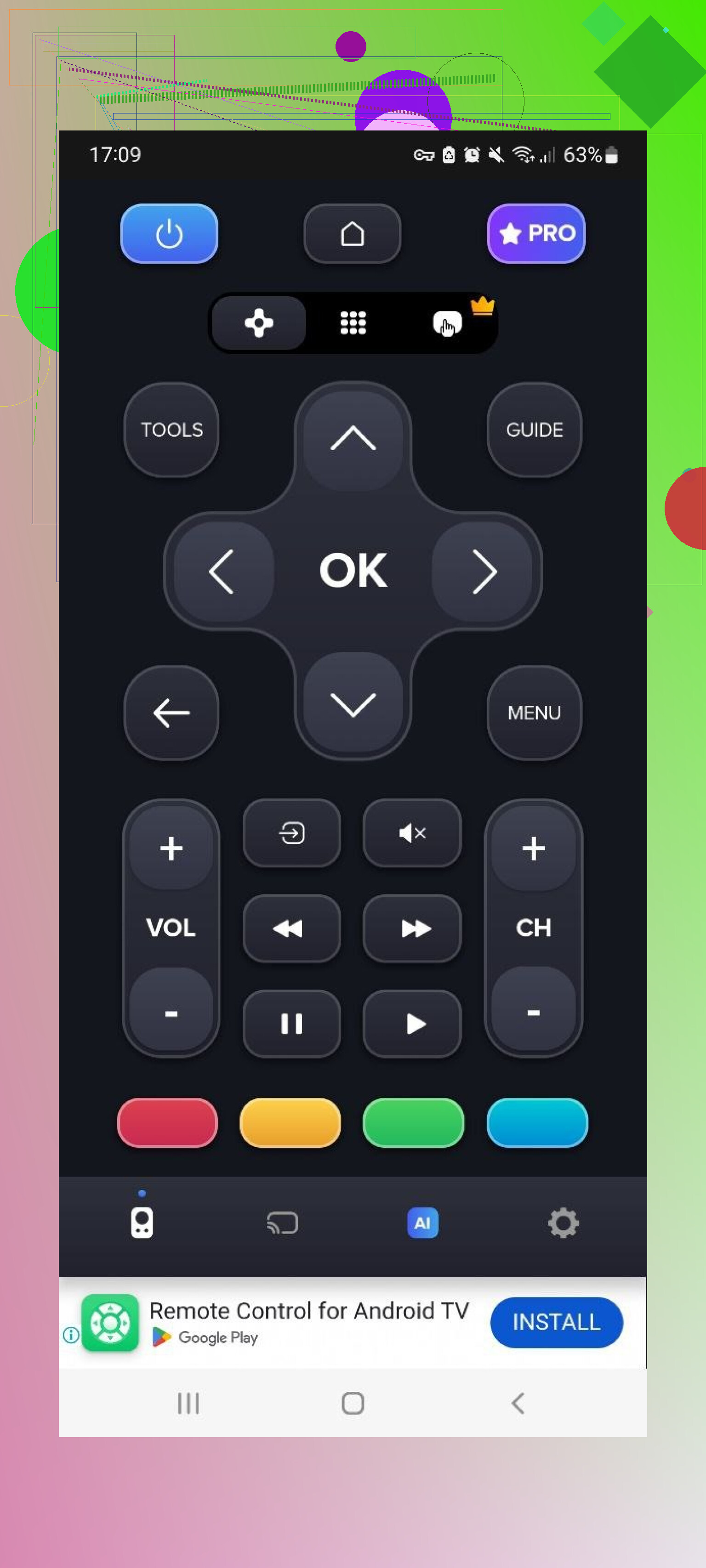Open the GUIDE button
Viewport: 706px width, 1568px height.
534,430
